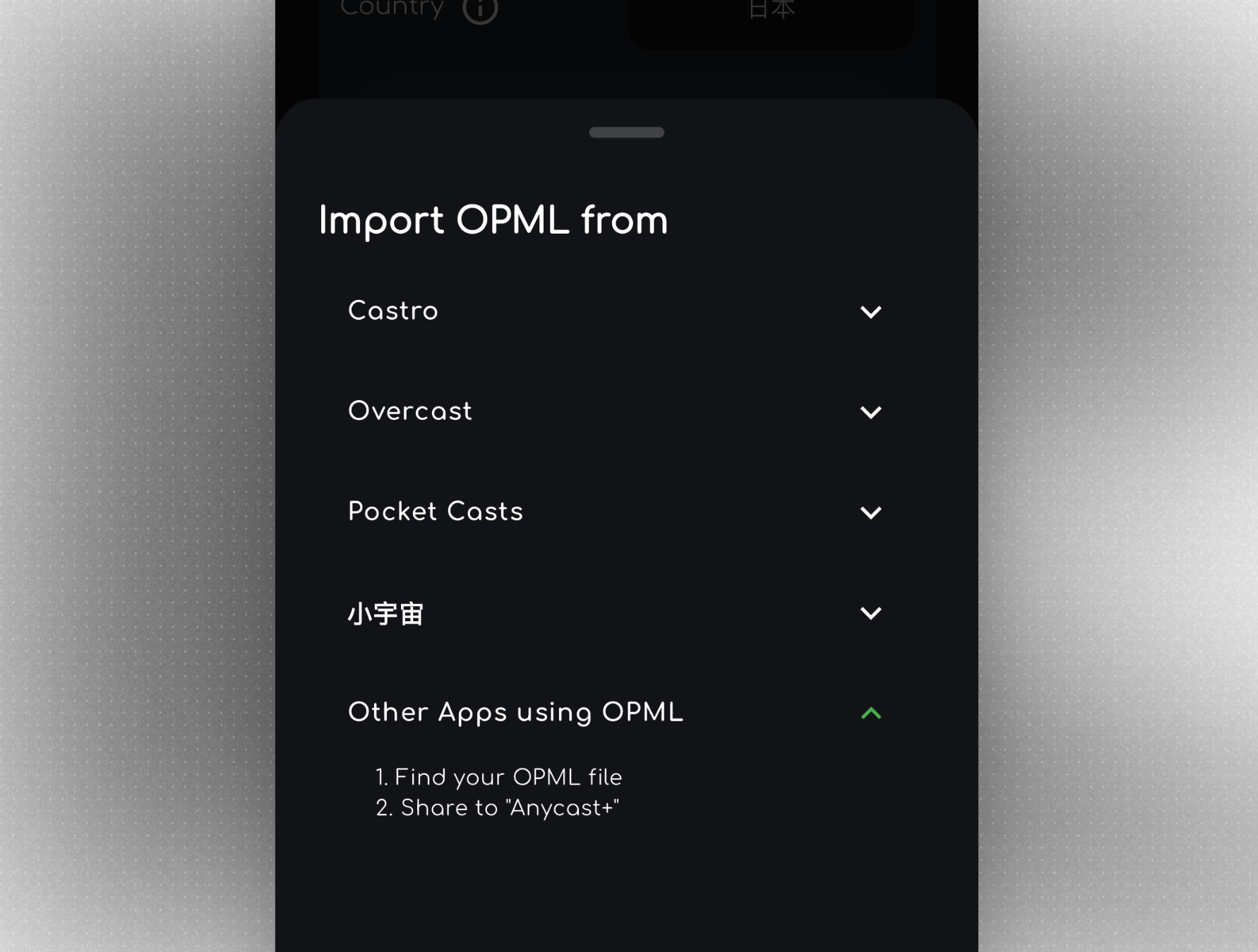The height and width of the screenshot is (952, 1258).
Task: Open the Country info icon
Action: coord(480,10)
